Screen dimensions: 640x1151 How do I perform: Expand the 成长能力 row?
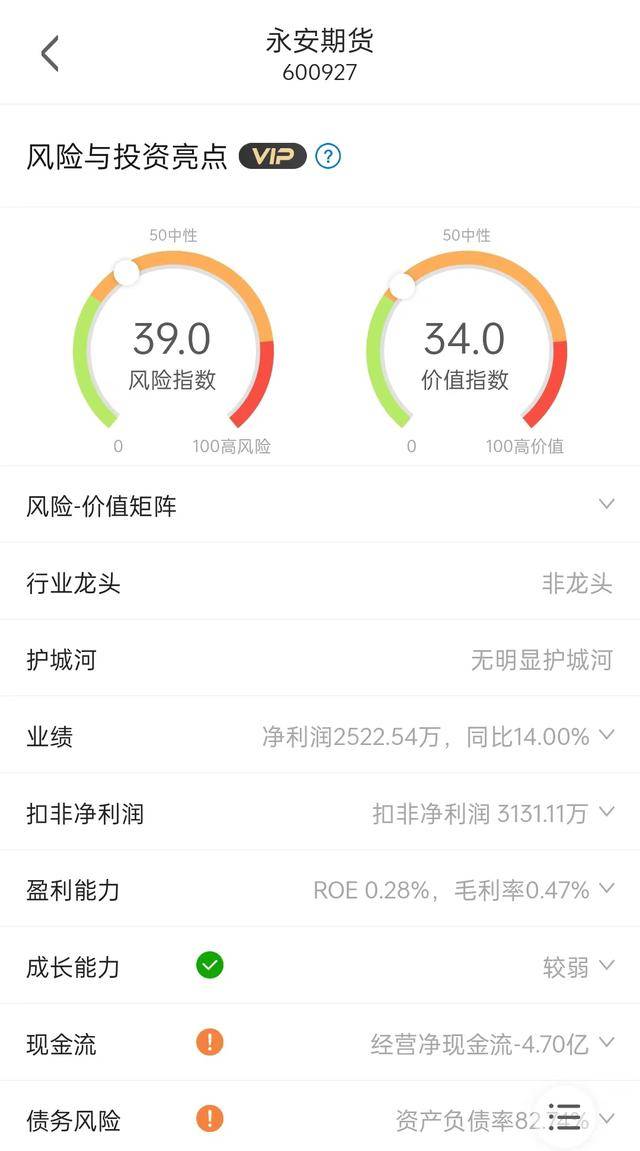606,966
